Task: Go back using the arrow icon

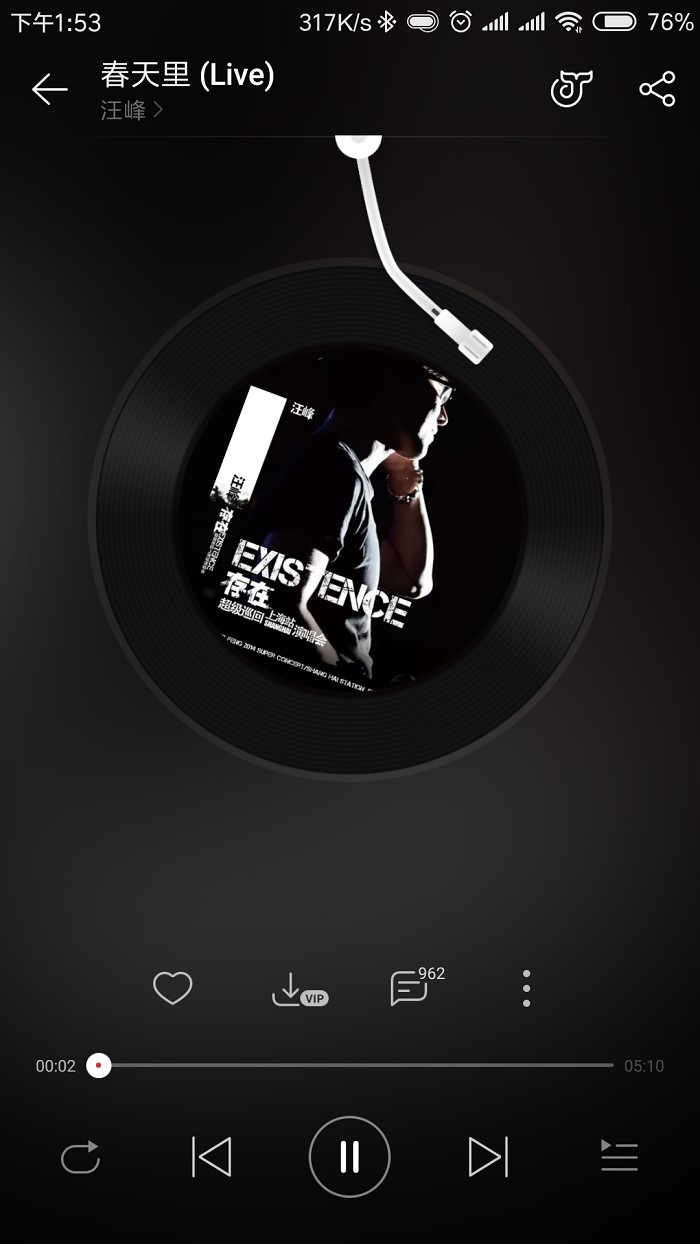Action: (49, 90)
